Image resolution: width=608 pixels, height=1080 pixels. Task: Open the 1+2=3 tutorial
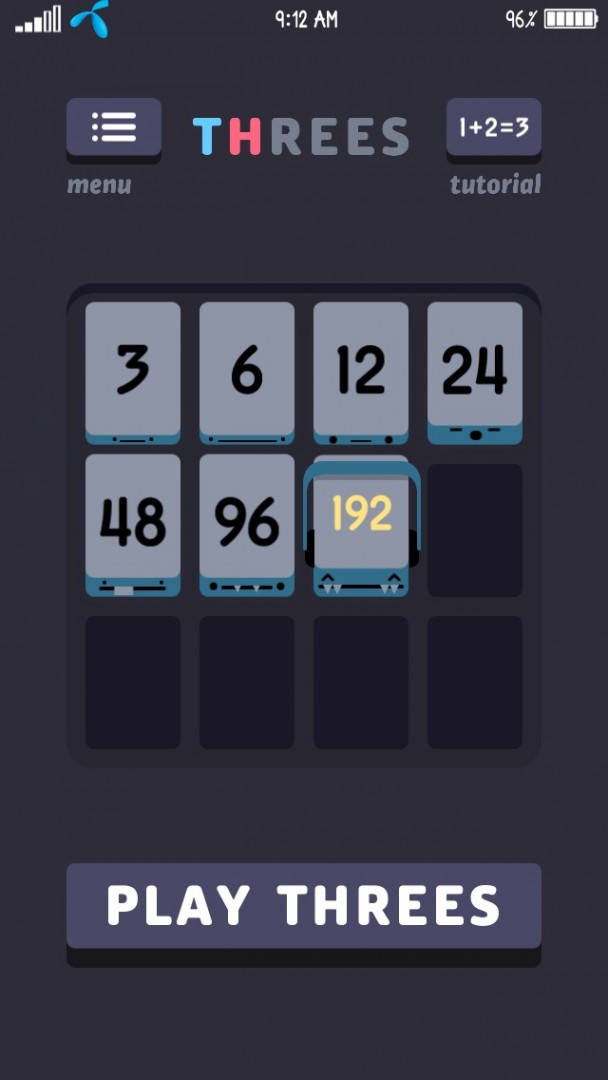(x=493, y=127)
